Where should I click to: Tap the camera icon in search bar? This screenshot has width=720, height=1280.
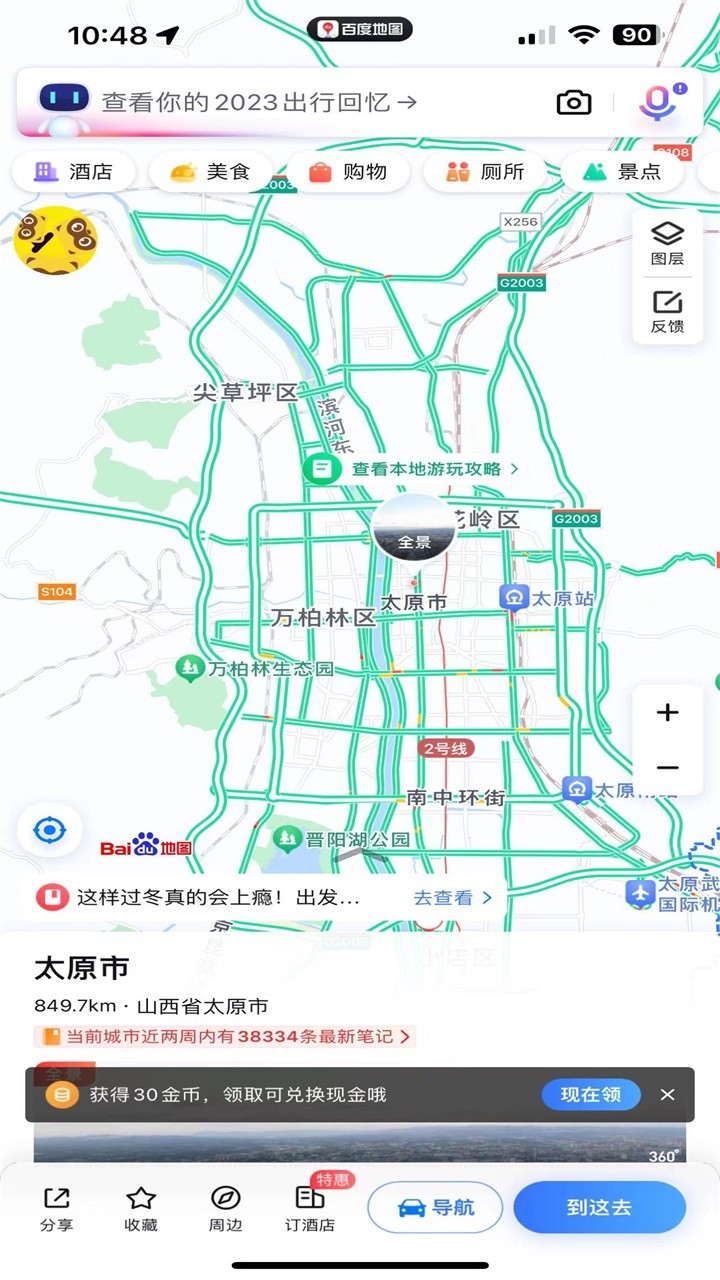(573, 101)
